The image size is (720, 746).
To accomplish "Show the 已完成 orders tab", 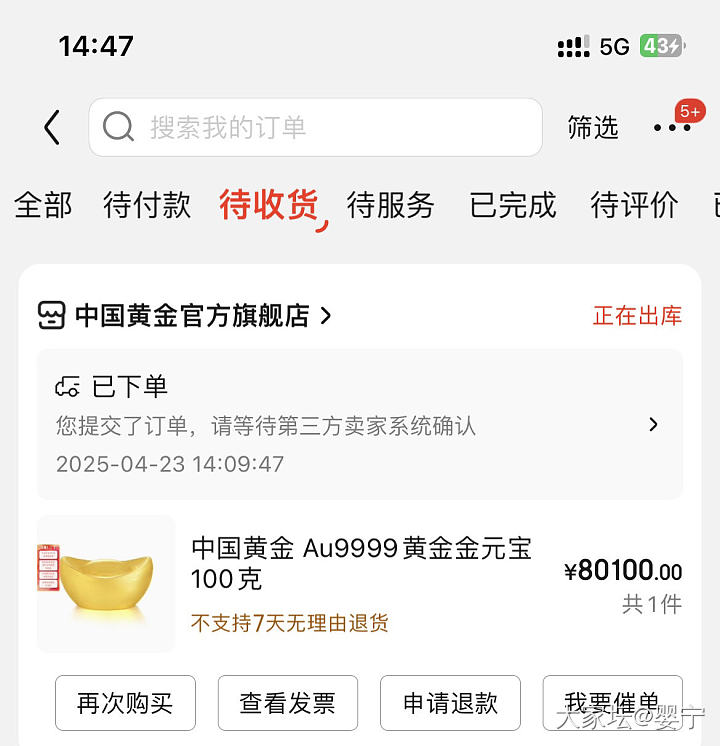I will [x=513, y=206].
